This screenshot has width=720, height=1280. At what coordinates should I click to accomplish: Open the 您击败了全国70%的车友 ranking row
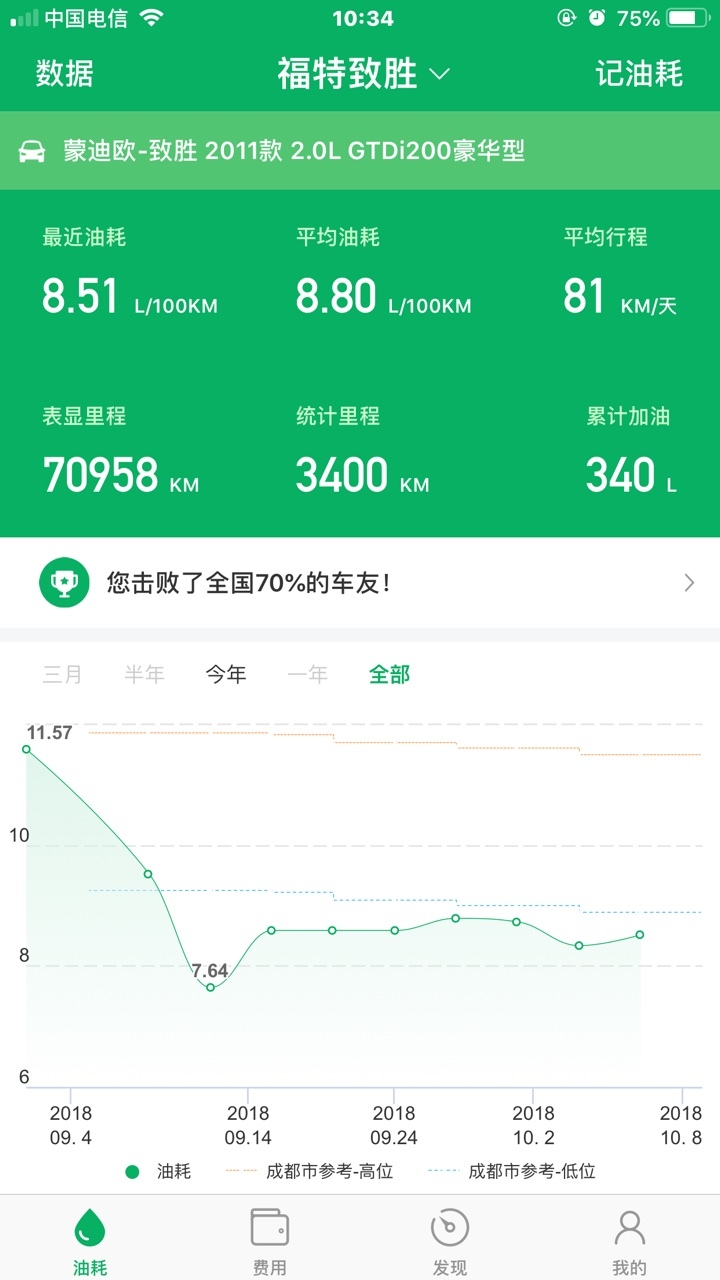pos(360,583)
